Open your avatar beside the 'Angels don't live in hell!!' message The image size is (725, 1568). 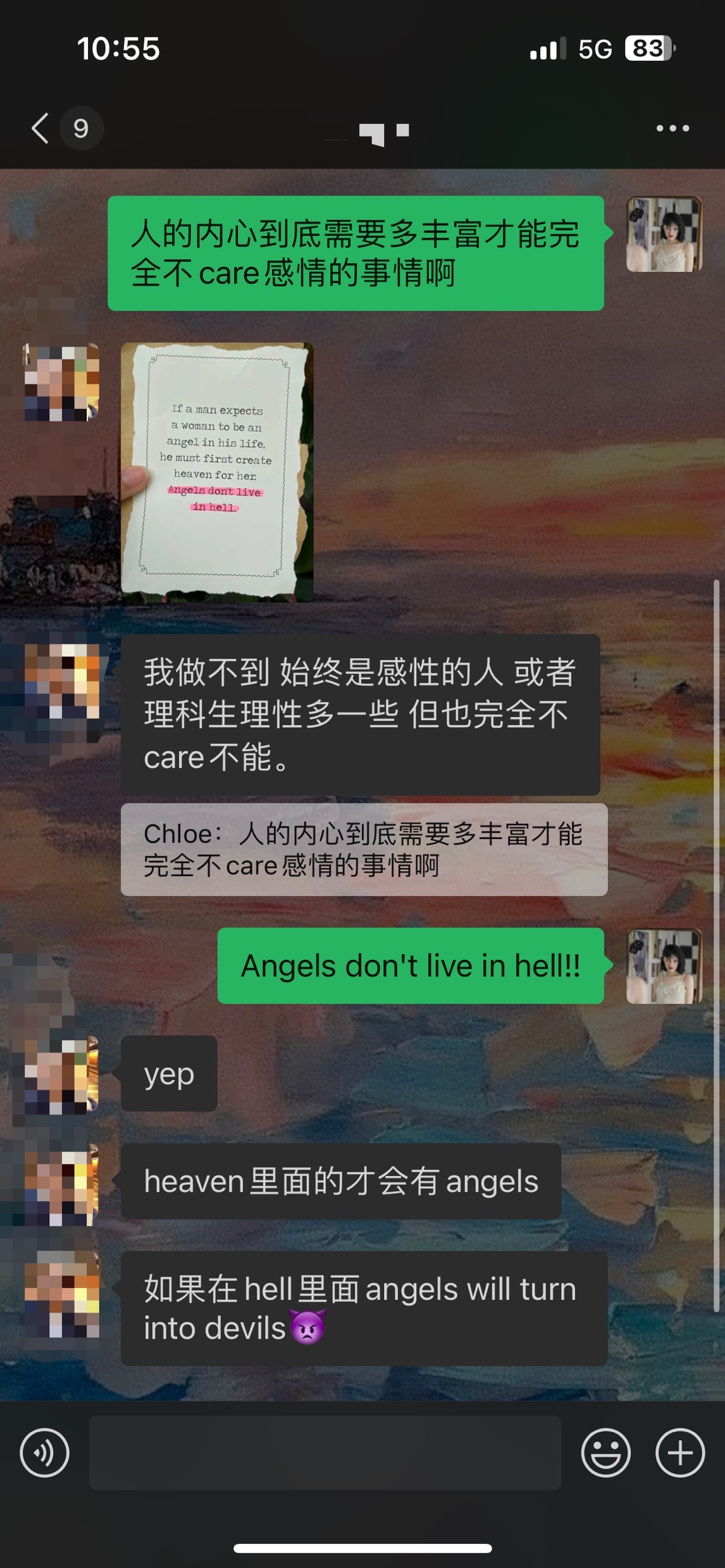[x=664, y=965]
